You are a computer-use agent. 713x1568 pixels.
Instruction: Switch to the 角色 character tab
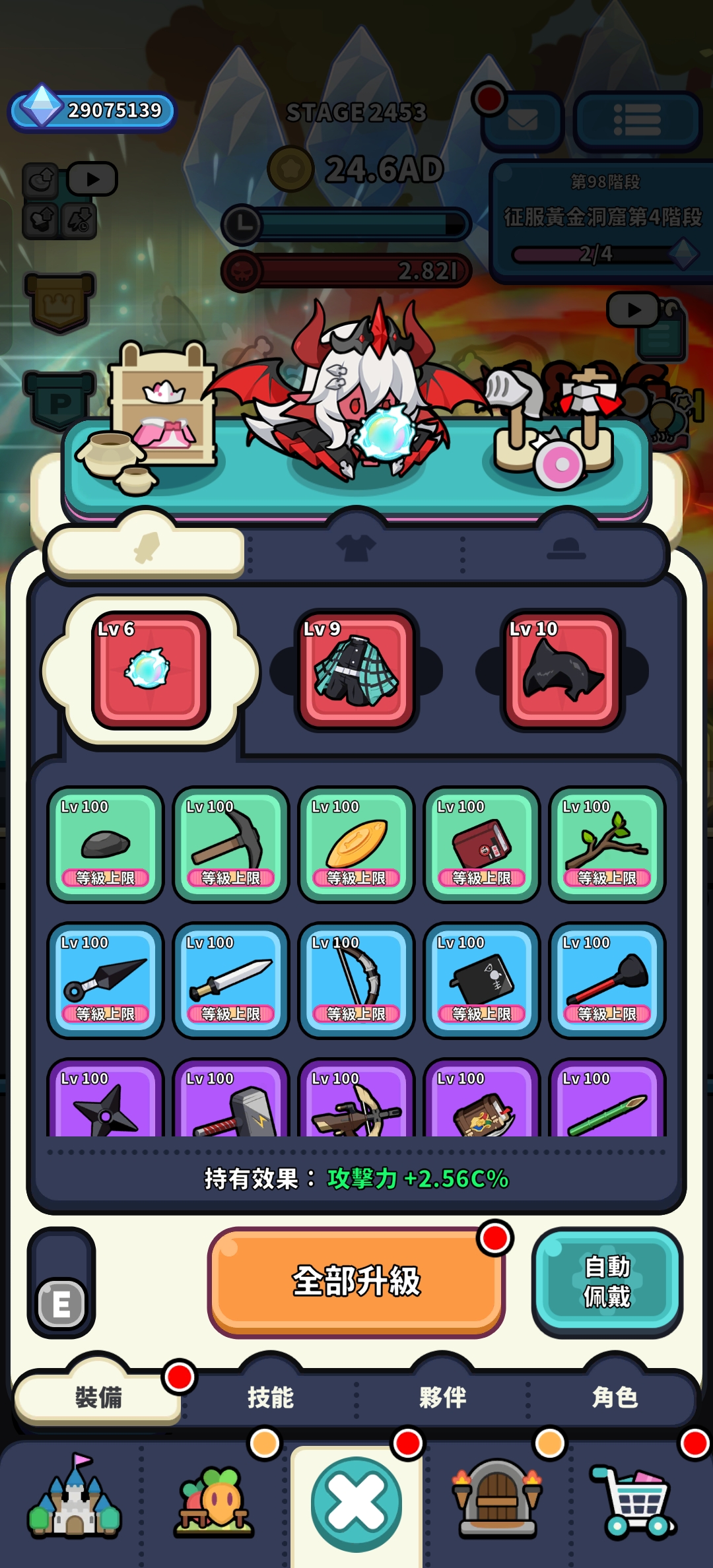point(615,1396)
